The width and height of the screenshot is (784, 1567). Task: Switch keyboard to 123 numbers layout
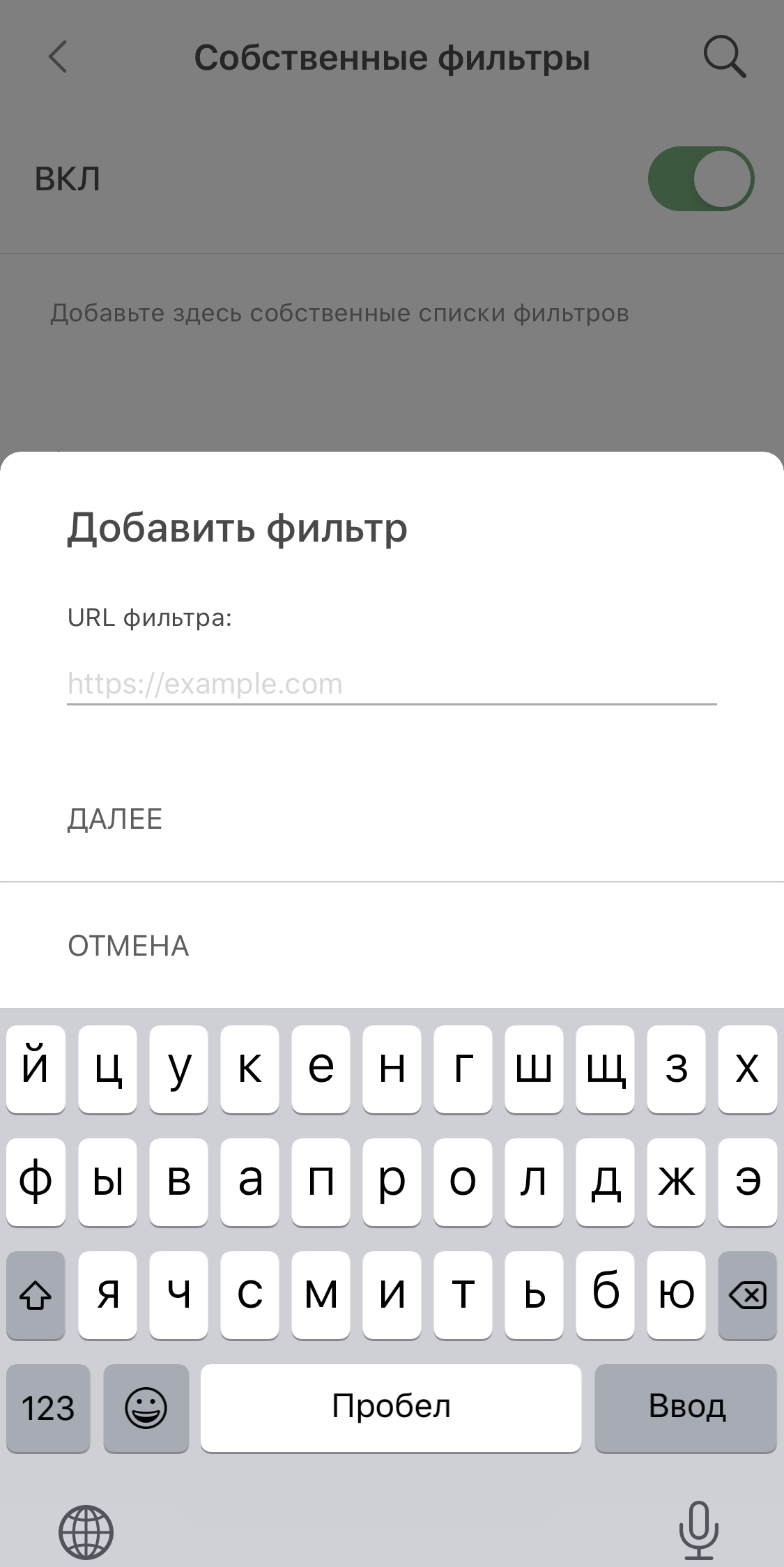(48, 1409)
